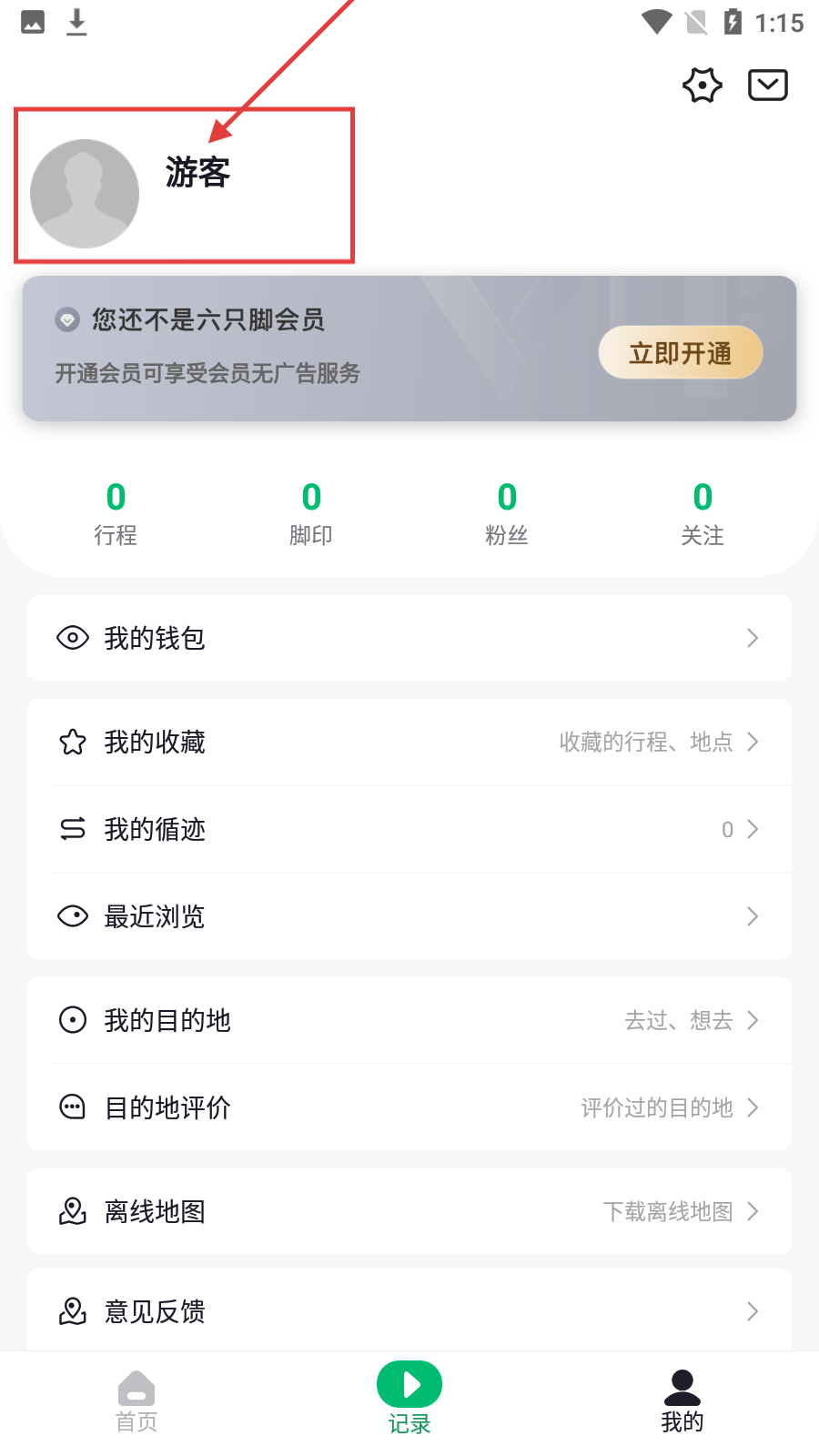Open the messages envelope icon

767,86
